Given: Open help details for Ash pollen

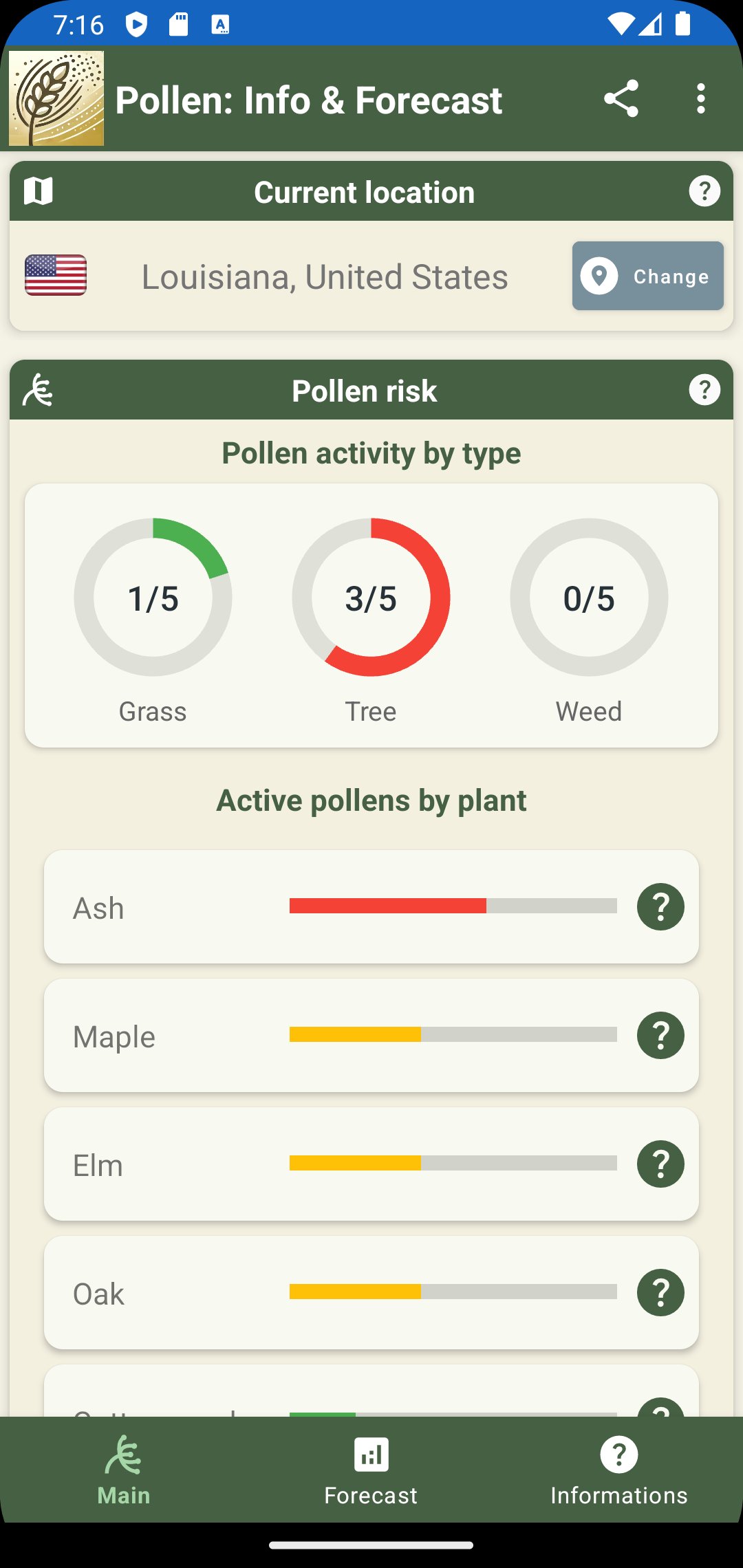Looking at the screenshot, I should [660, 907].
